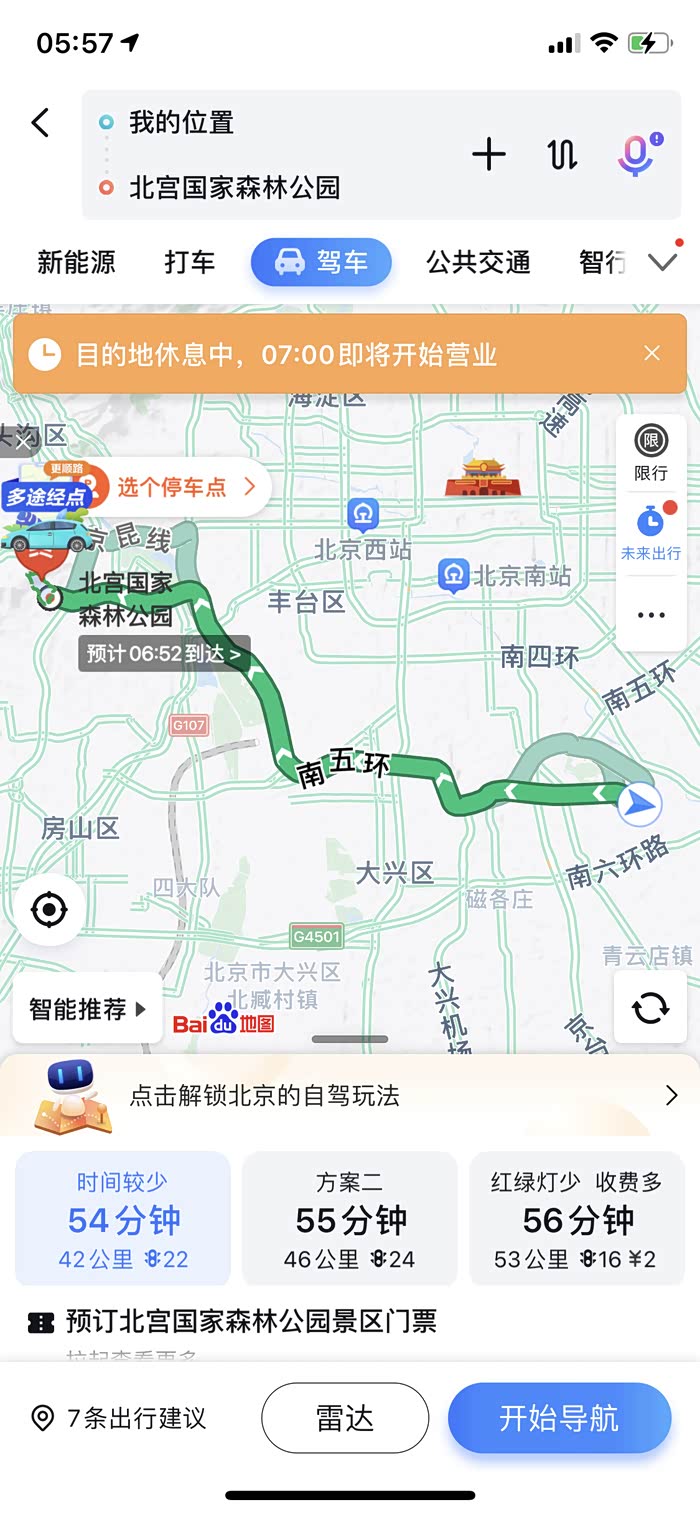This screenshot has height=1515, width=700.
Task: Add a waypoint with the plus icon
Action: (x=489, y=155)
